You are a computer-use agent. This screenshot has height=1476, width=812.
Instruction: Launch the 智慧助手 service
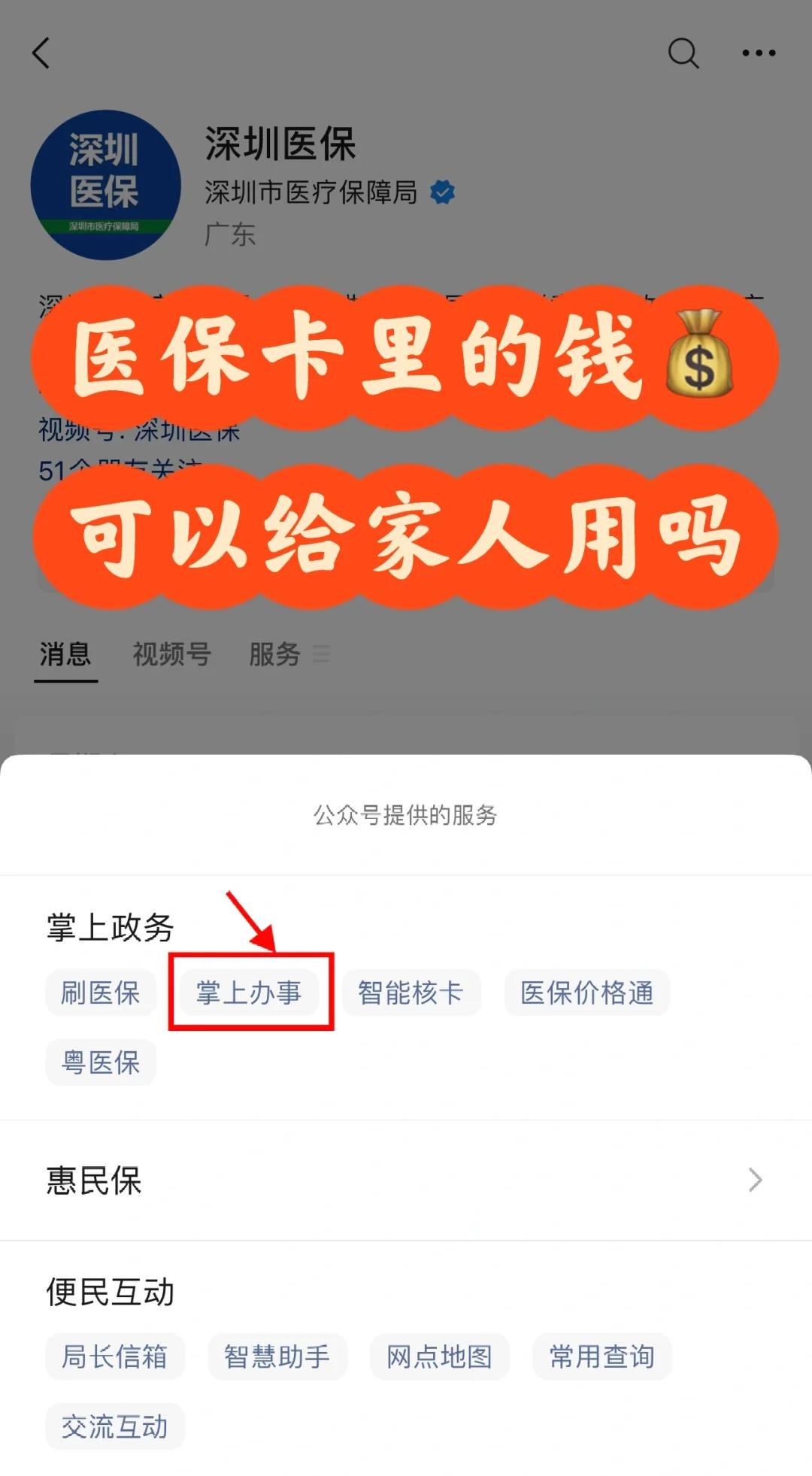pyautogui.click(x=277, y=1356)
